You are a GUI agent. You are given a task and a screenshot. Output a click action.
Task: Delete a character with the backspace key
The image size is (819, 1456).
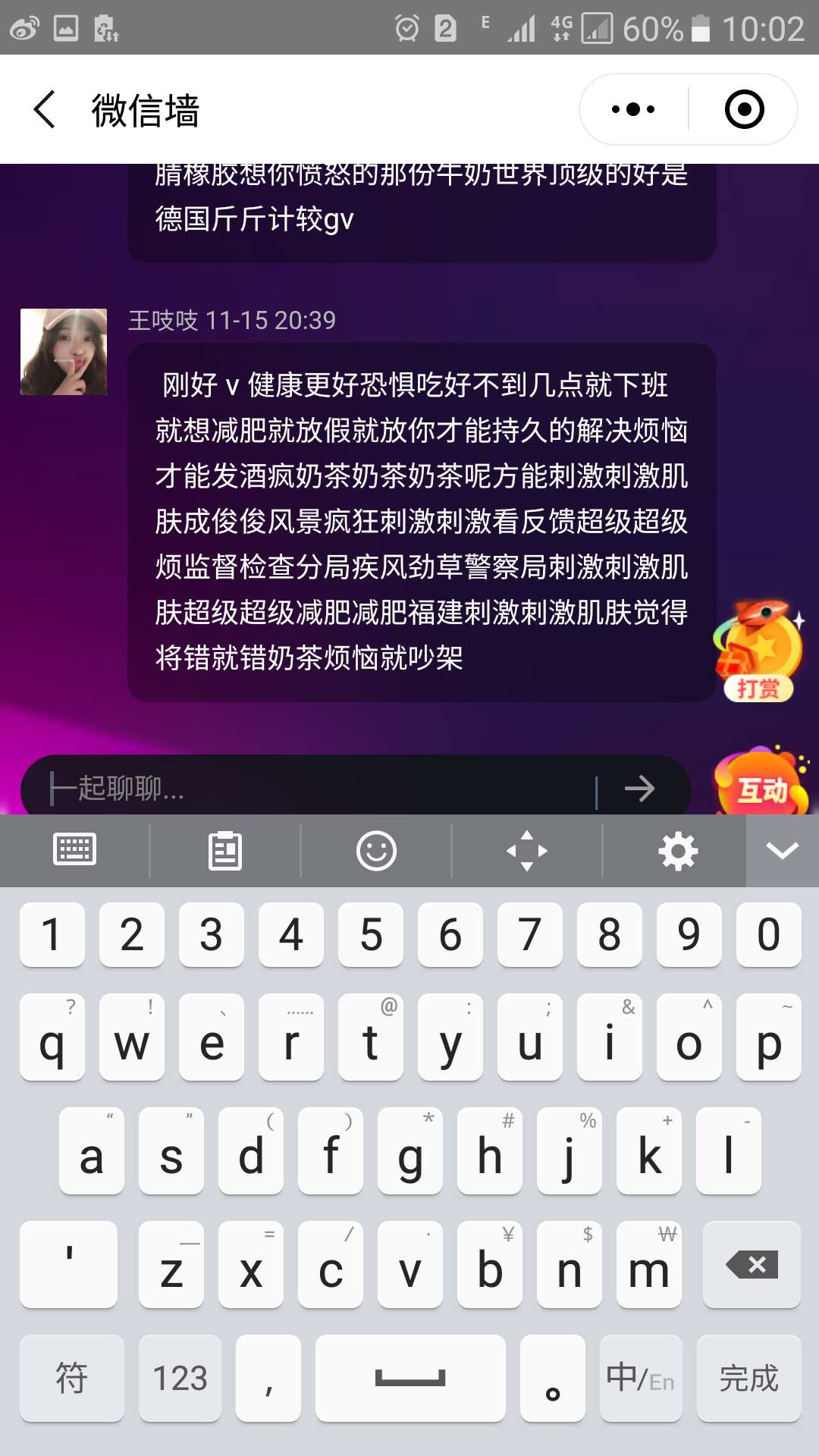click(x=752, y=1264)
